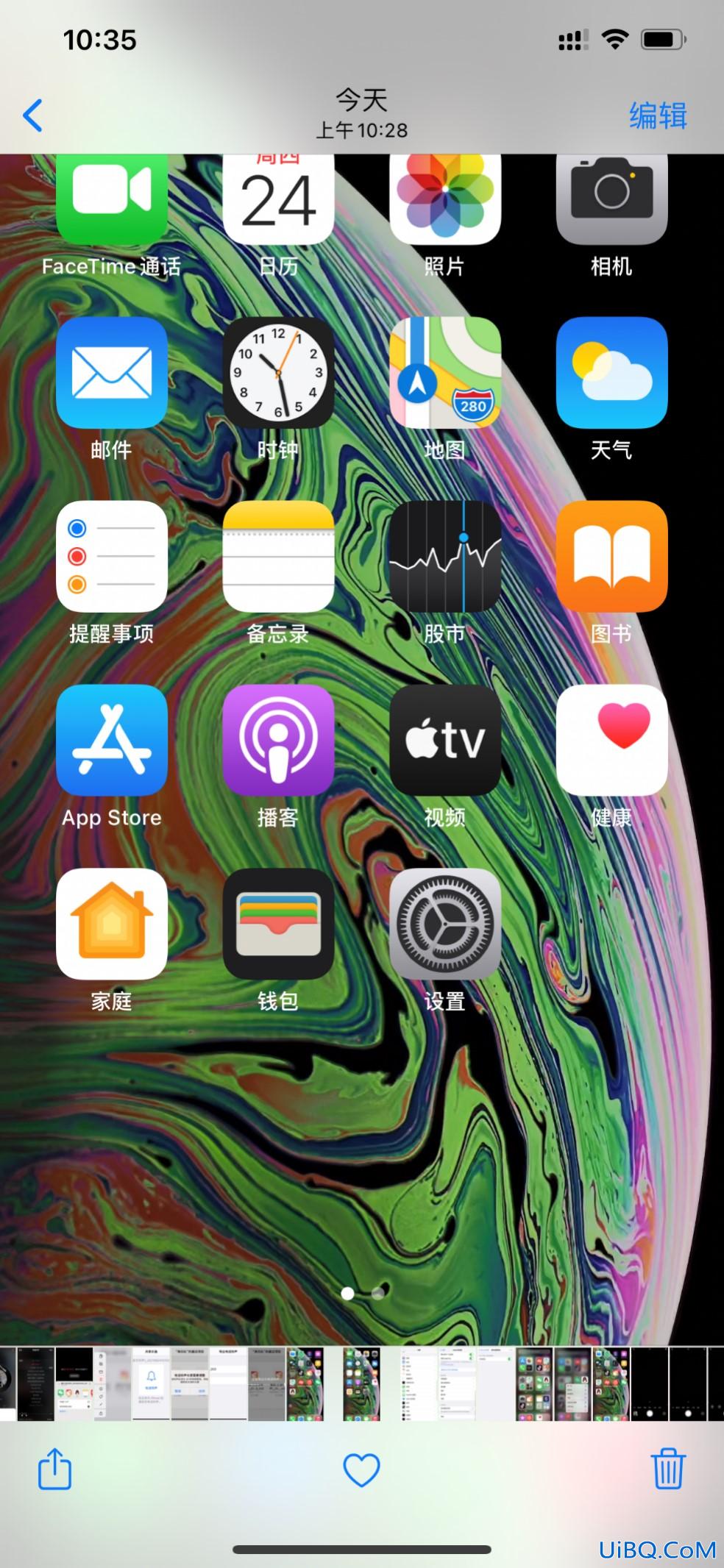Go back to the photo library
Screen dimensions: 724x1568
point(32,115)
